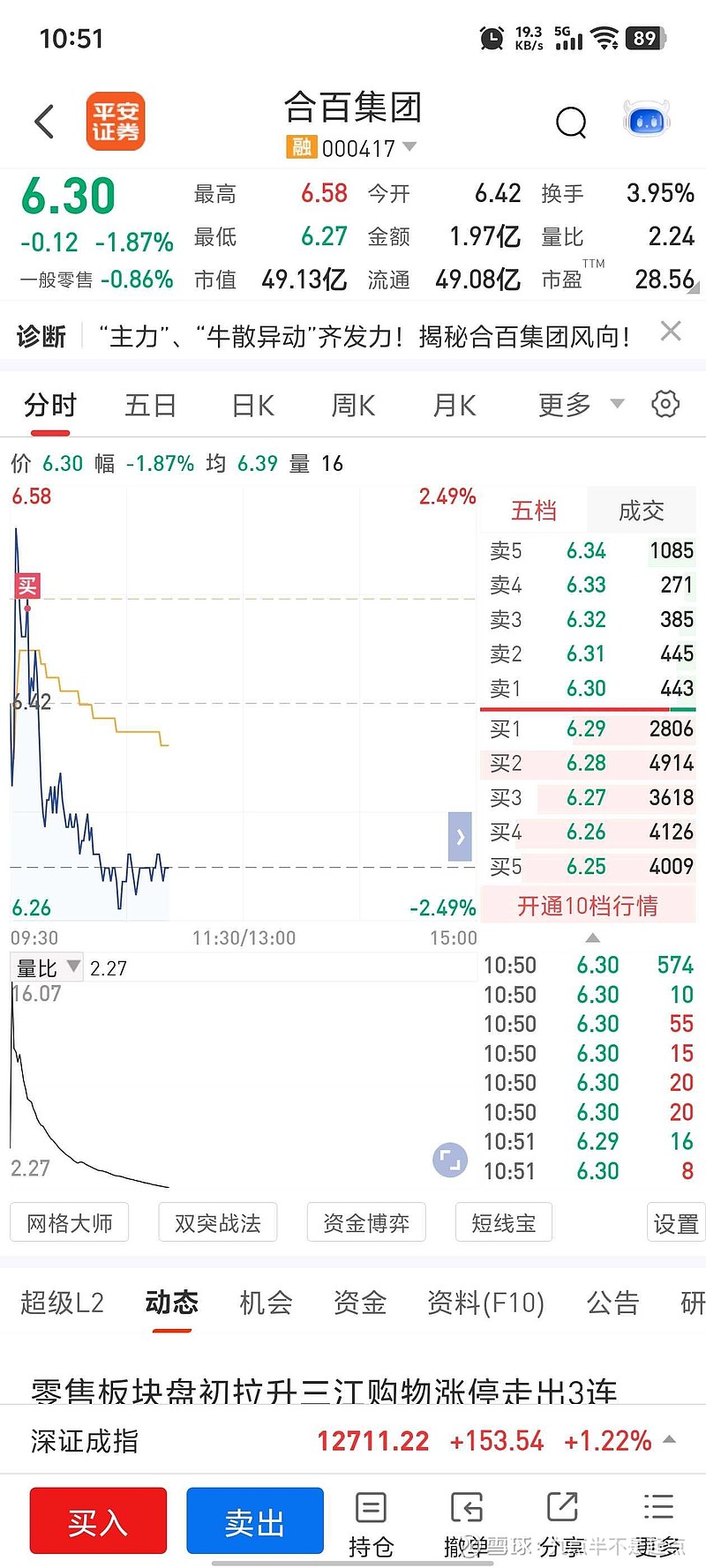Dismiss the 诊断 banner
Image resolution: width=706 pixels, height=1568 pixels.
pos(671,332)
